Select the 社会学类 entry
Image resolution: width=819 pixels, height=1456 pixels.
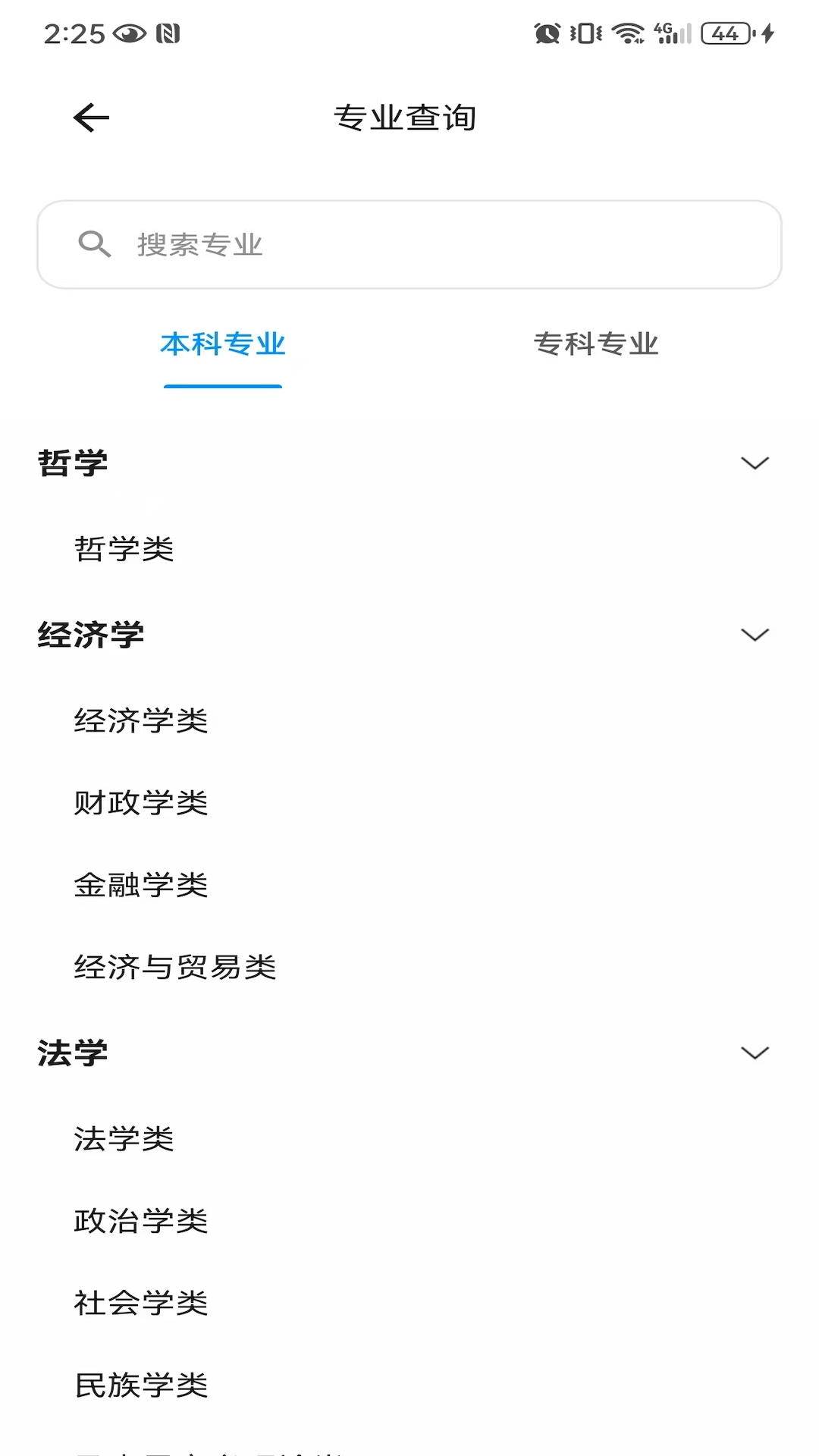[x=141, y=1303]
